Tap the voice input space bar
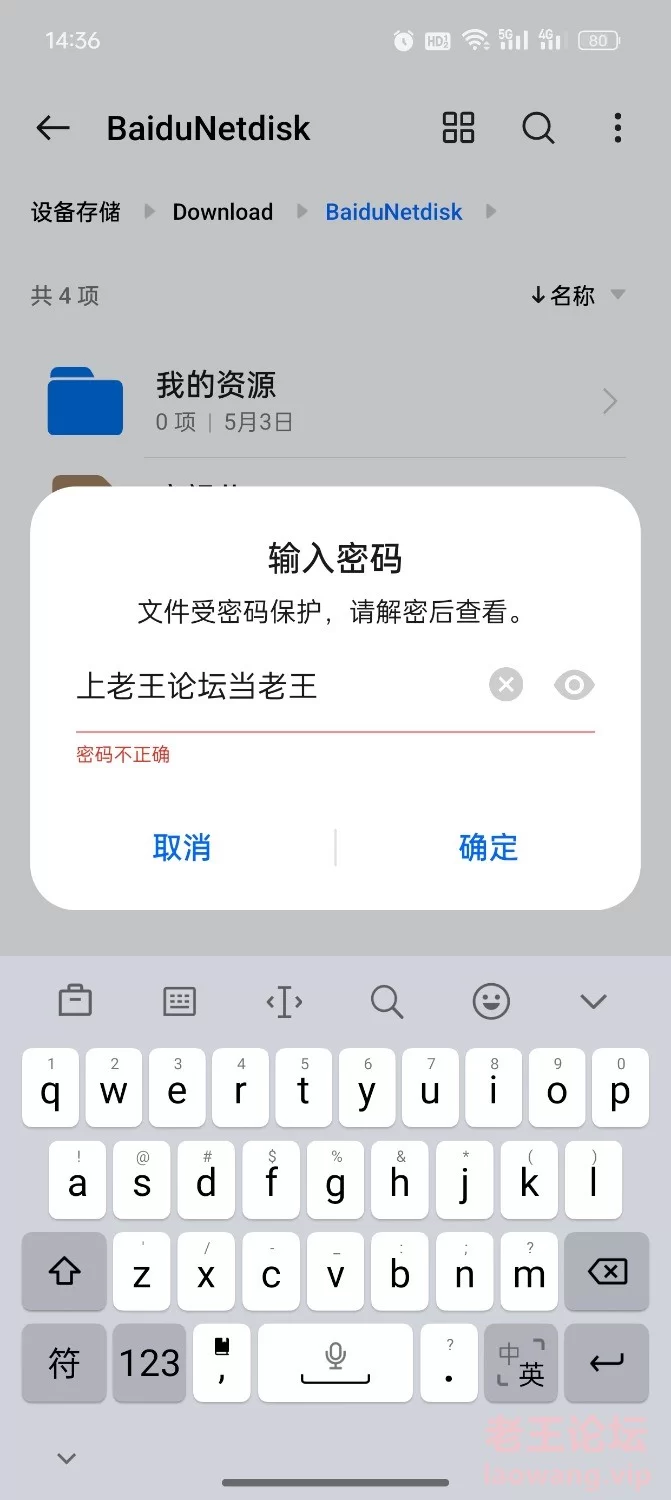Viewport: 671px width, 1500px height. (x=335, y=1363)
